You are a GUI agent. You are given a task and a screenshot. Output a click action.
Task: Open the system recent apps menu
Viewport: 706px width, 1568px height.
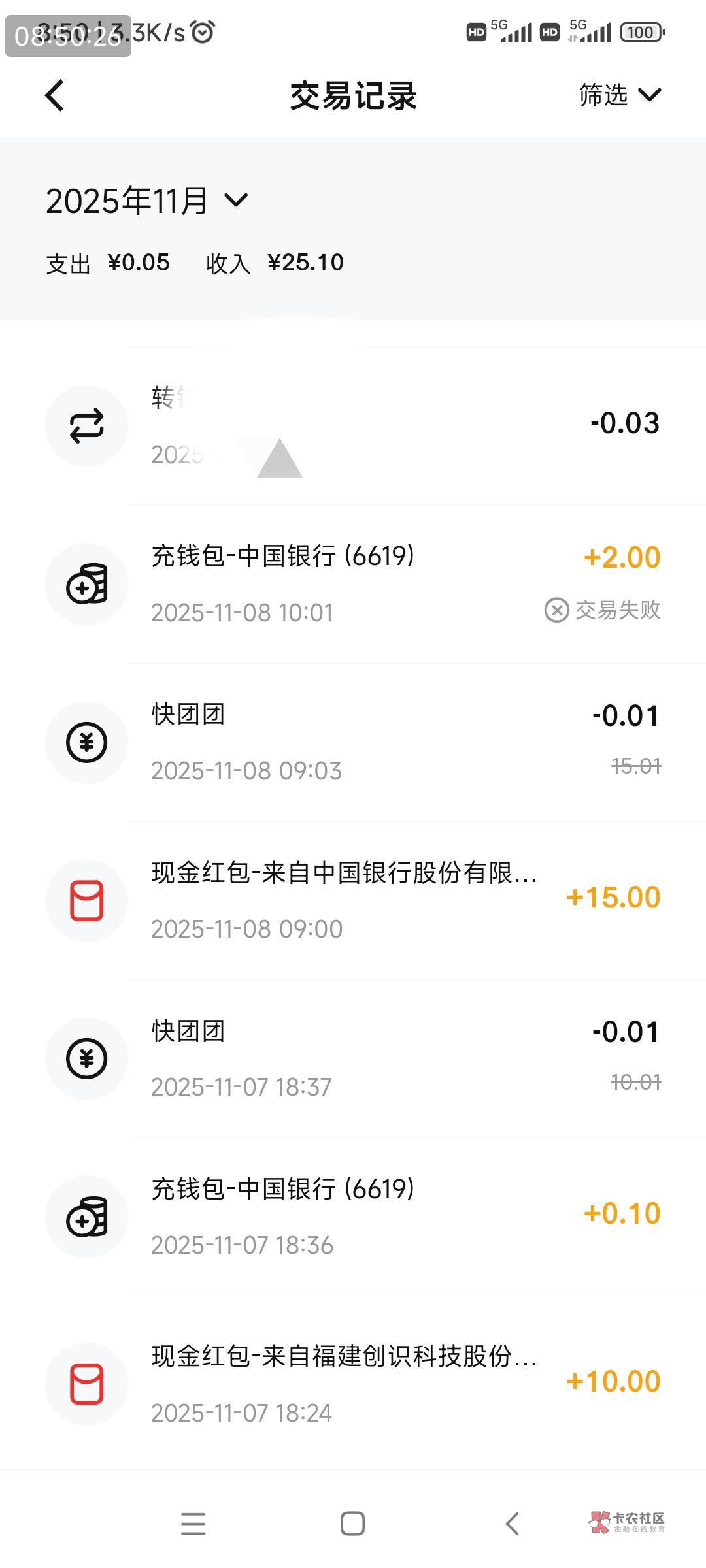pos(193,1524)
